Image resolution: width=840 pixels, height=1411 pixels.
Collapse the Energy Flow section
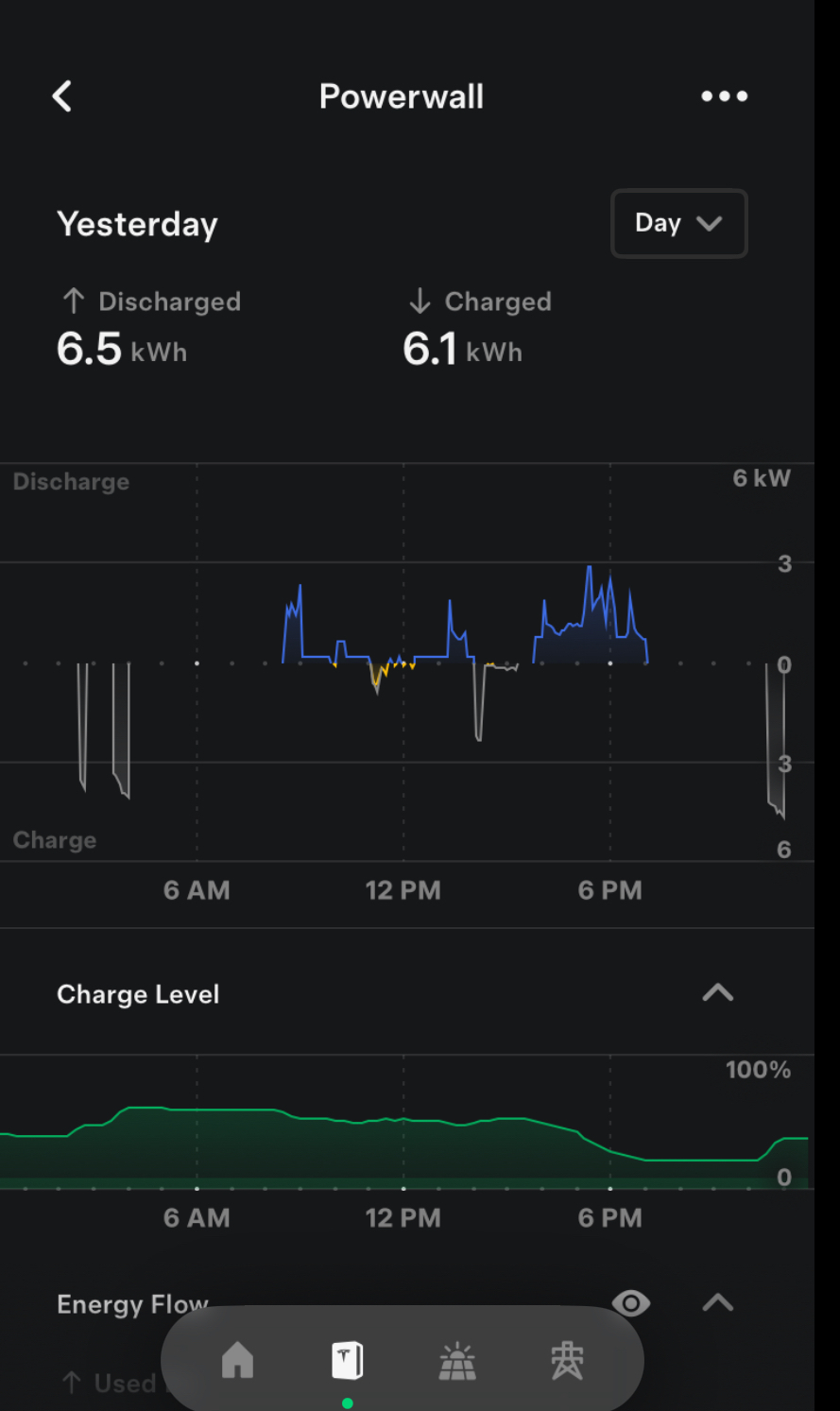pos(718,1303)
